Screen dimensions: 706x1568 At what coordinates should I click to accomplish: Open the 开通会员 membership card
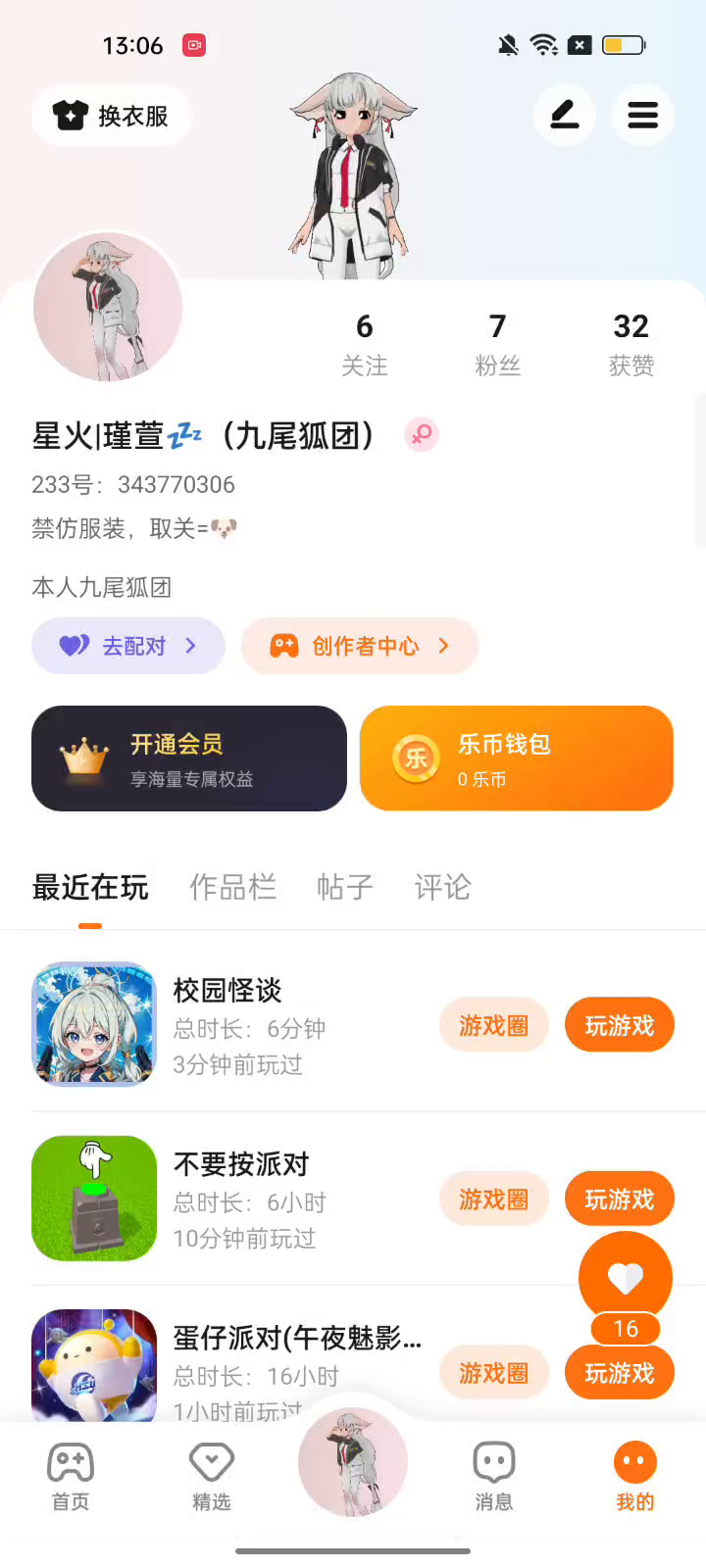pos(189,759)
